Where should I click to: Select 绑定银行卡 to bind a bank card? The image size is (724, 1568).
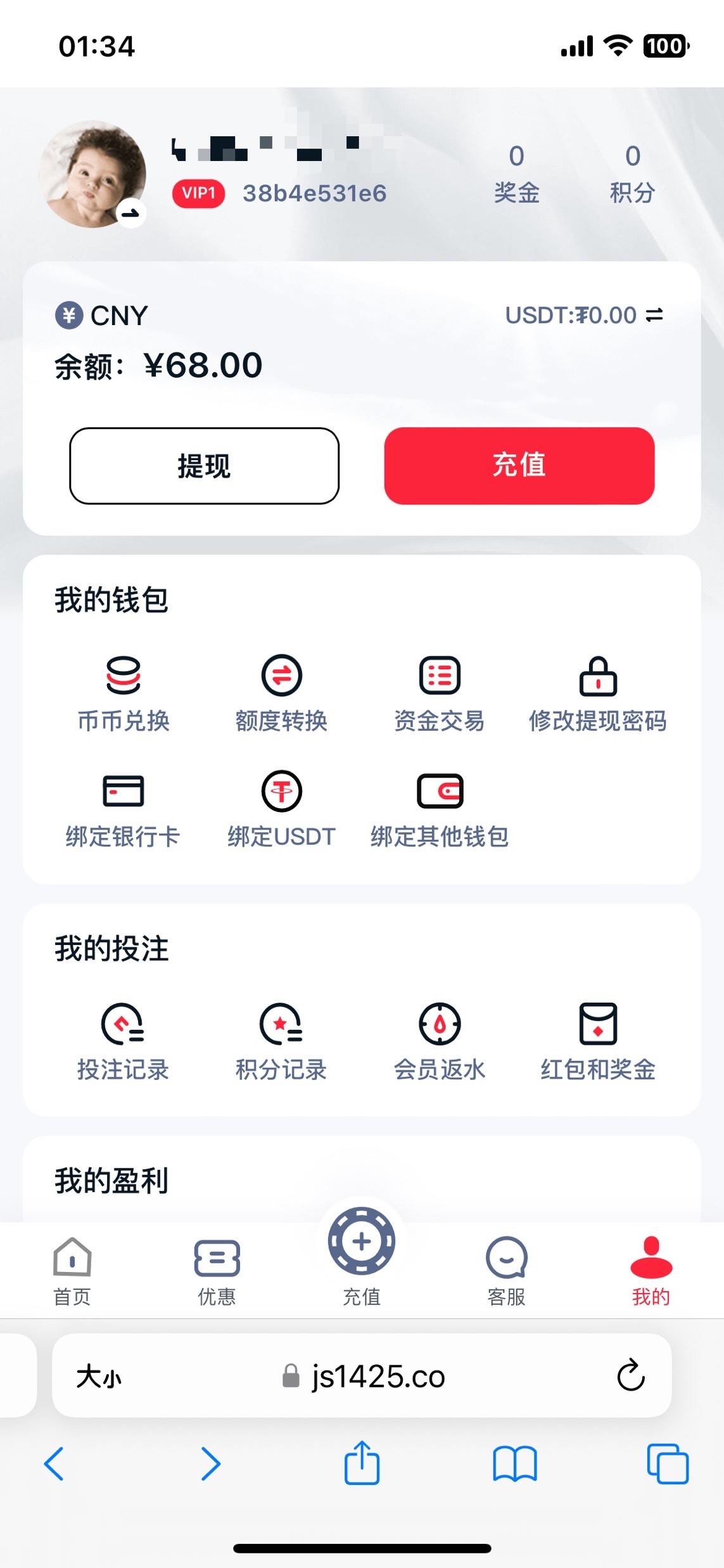pyautogui.click(x=124, y=808)
